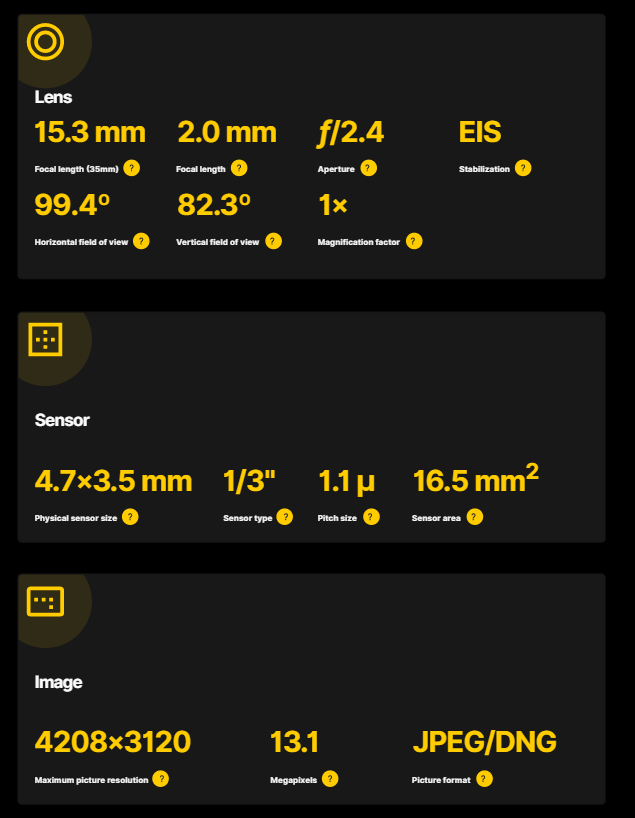Viewport: 635px width, 818px height.
Task: Show info about Megapixels
Action: pyautogui.click(x=330, y=779)
